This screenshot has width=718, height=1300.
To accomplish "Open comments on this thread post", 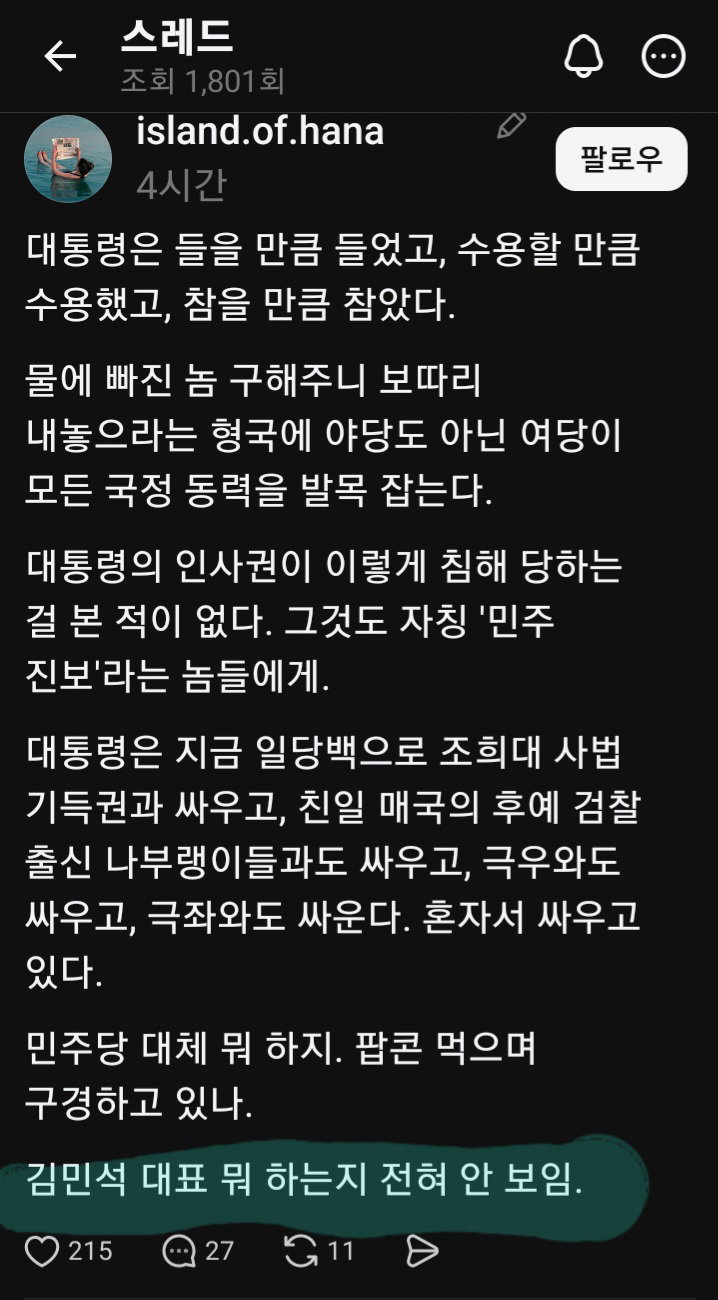I will pyautogui.click(x=179, y=1251).
